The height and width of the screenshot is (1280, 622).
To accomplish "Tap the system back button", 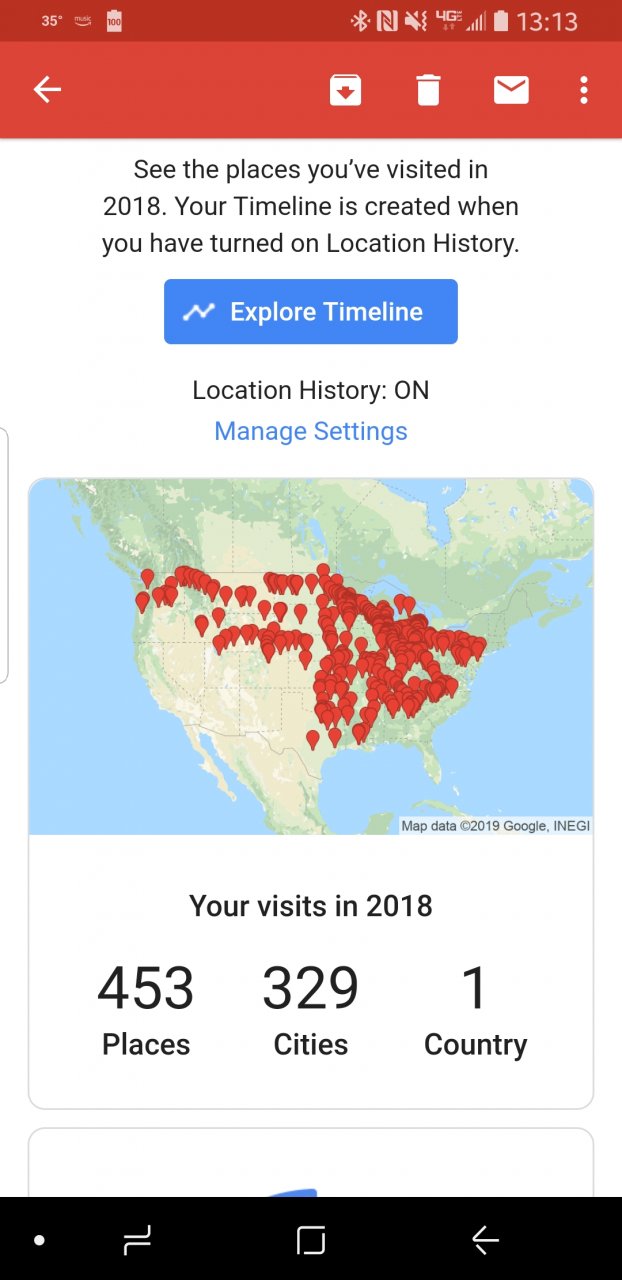I will pyautogui.click(x=485, y=1240).
